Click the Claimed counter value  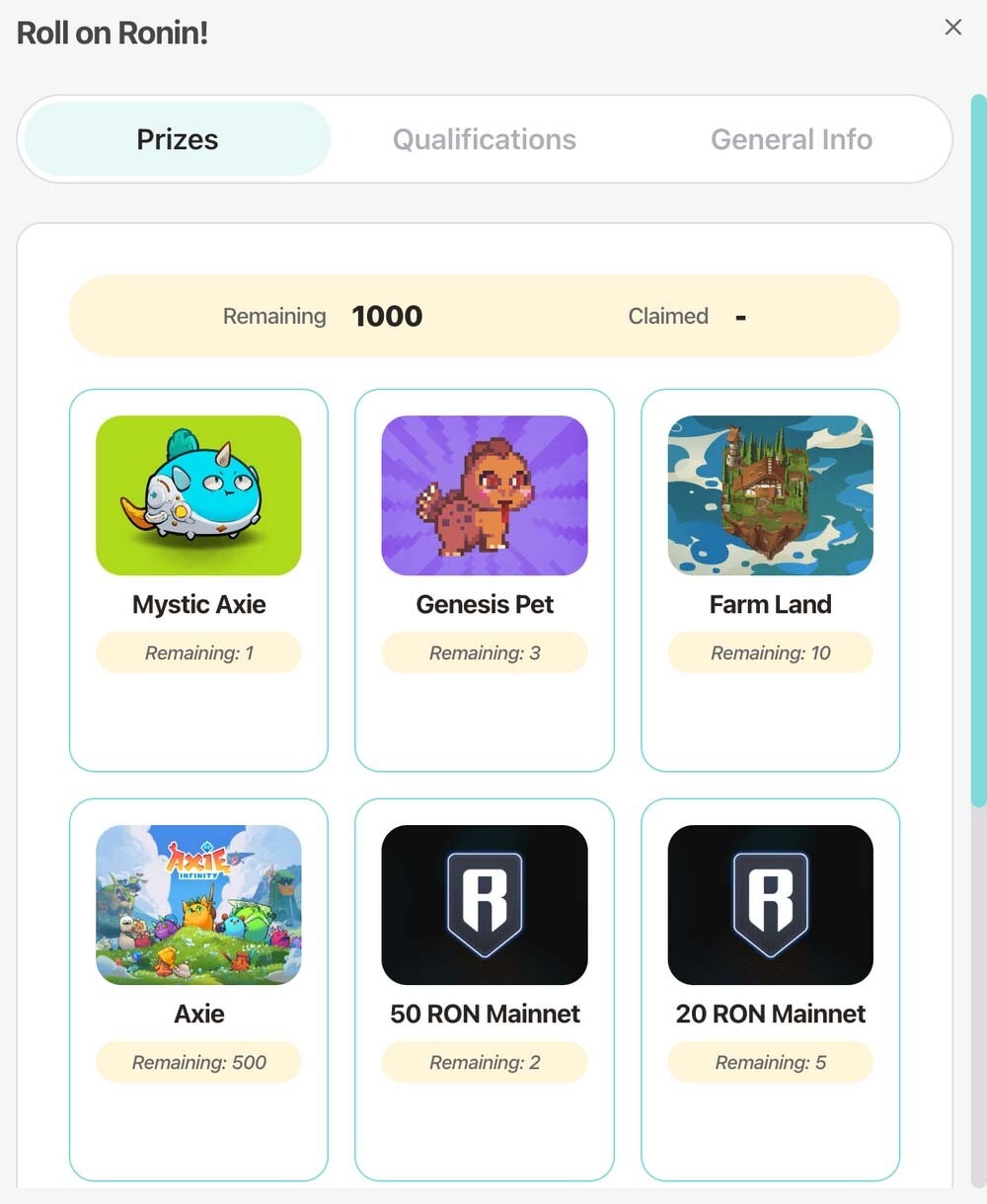point(740,316)
